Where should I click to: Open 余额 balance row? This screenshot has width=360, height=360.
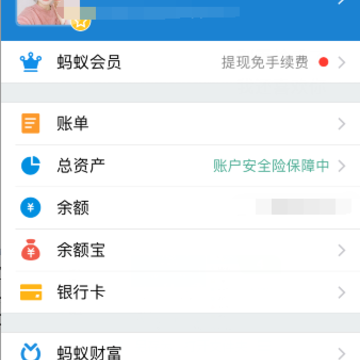[x=180, y=208]
